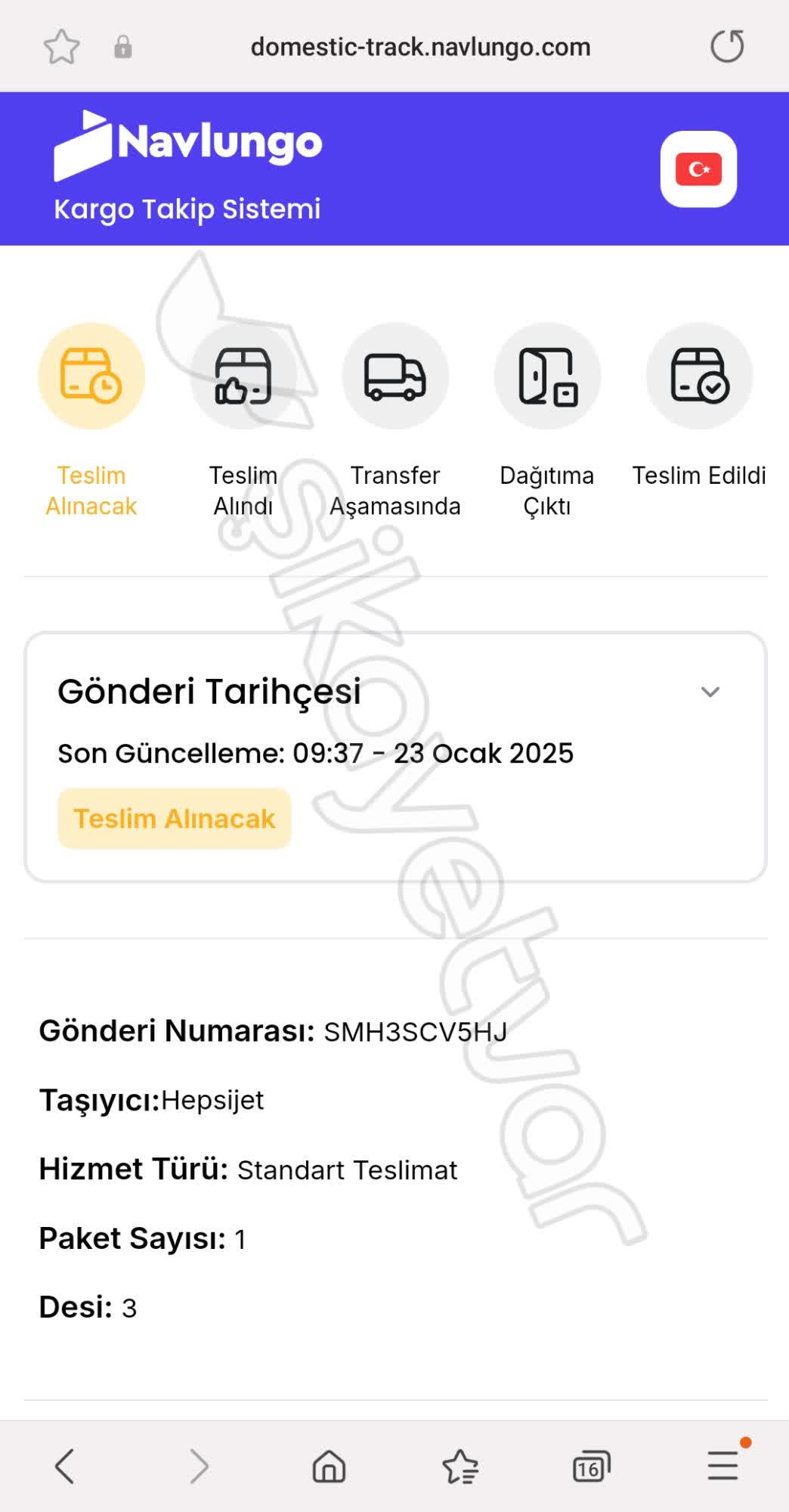Image resolution: width=789 pixels, height=1512 pixels.
Task: Click the page reload icon
Action: point(726,47)
